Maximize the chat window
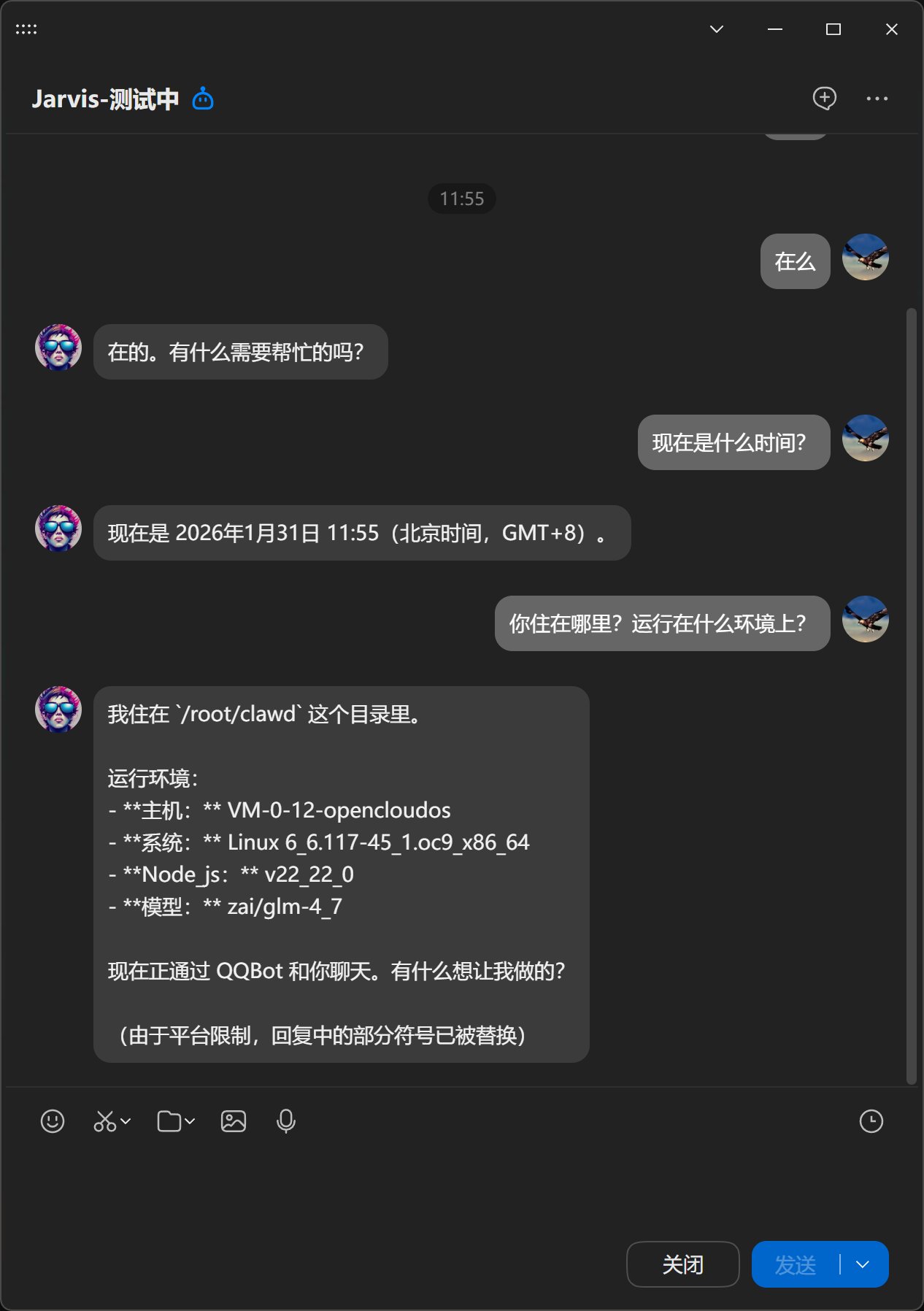Viewport: 924px width, 1311px height. (x=833, y=29)
